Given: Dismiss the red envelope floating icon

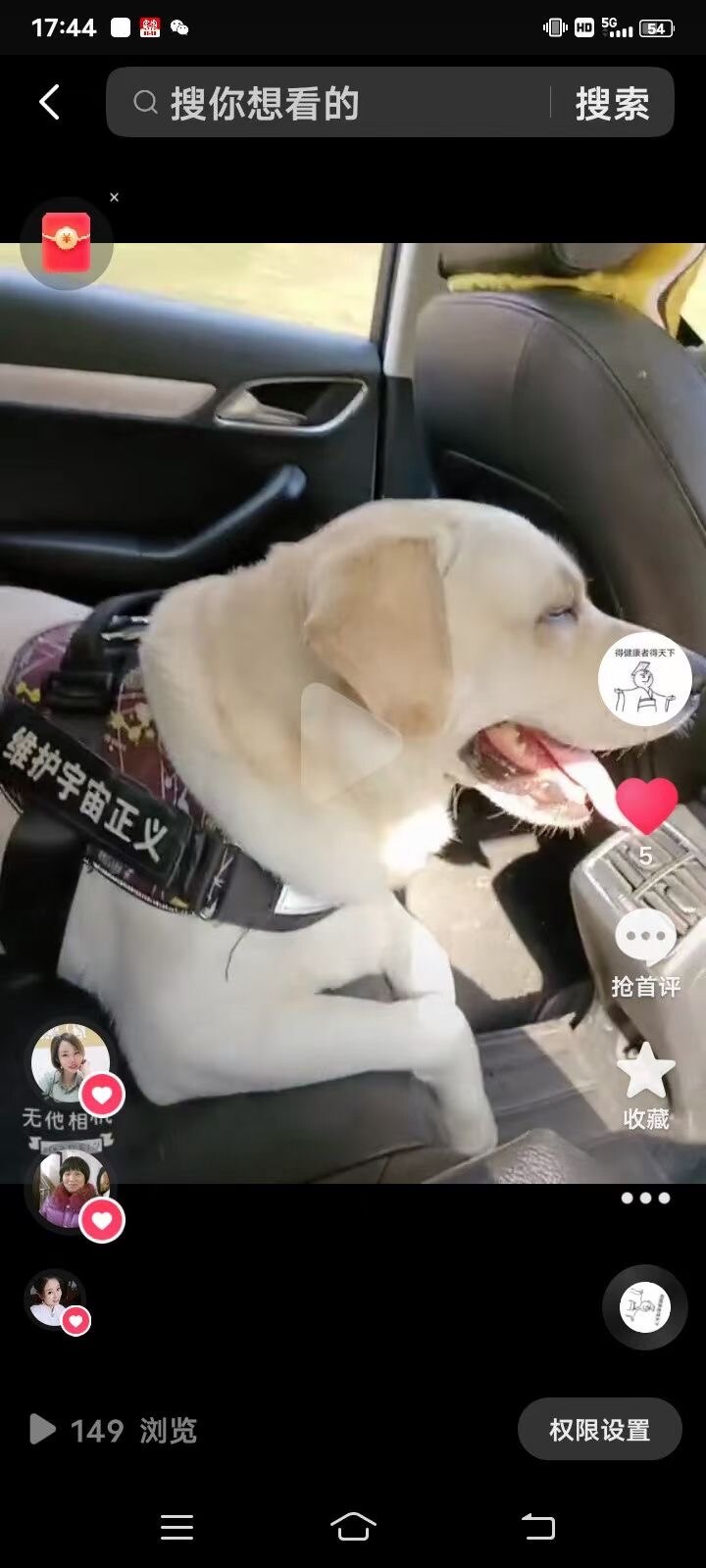Looking at the screenshot, I should pyautogui.click(x=114, y=197).
